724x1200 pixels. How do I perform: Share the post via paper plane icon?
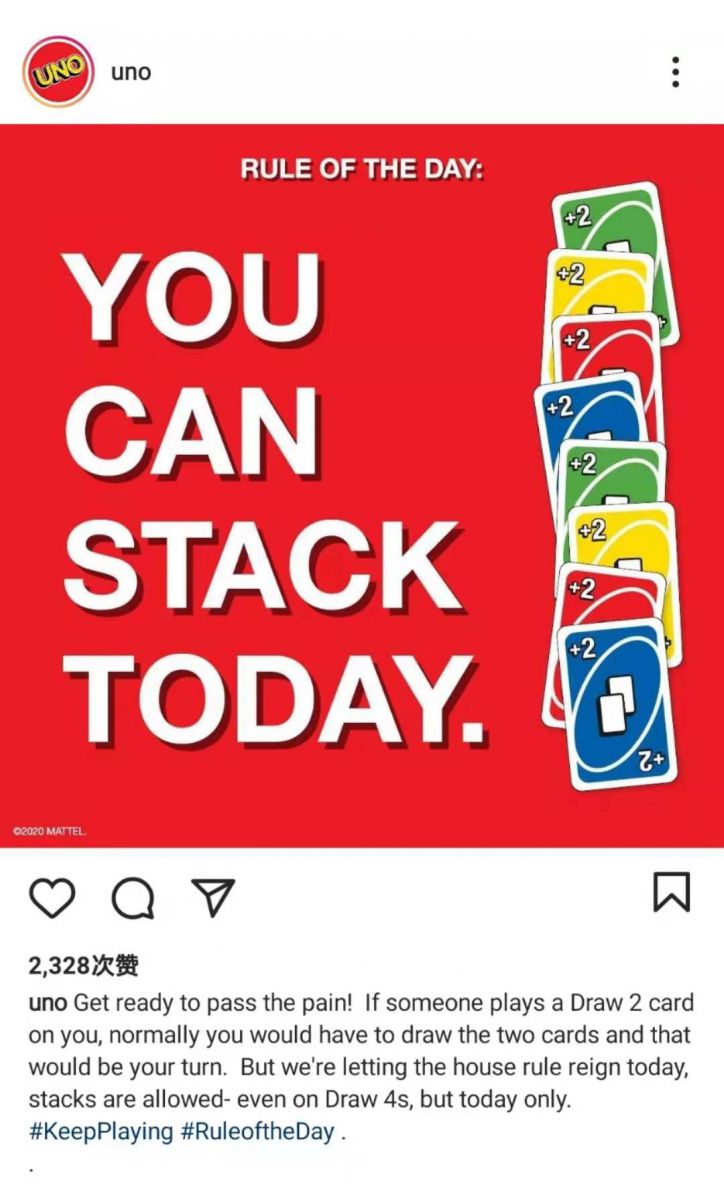click(212, 897)
